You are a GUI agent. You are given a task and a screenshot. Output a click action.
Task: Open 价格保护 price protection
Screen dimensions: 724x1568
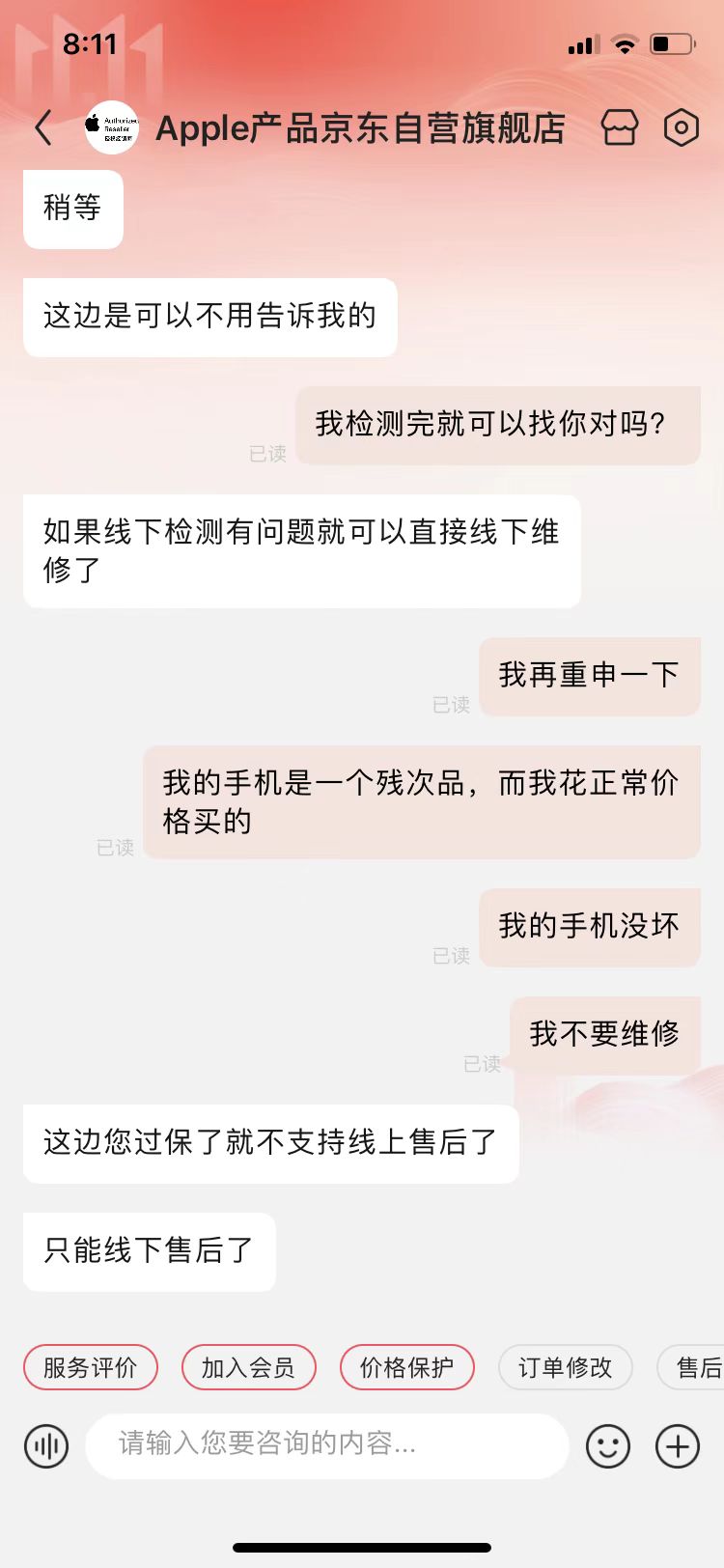coord(406,1367)
